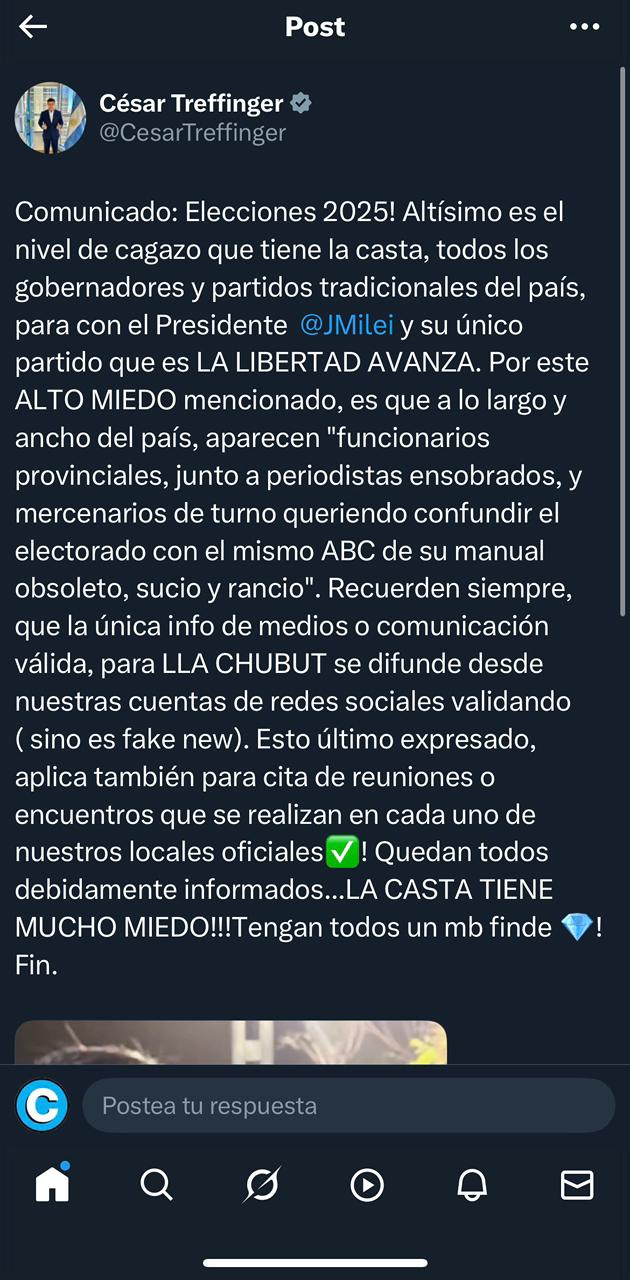Switch to the Home tab
Image resolution: width=630 pixels, height=1280 pixels.
(52, 1185)
